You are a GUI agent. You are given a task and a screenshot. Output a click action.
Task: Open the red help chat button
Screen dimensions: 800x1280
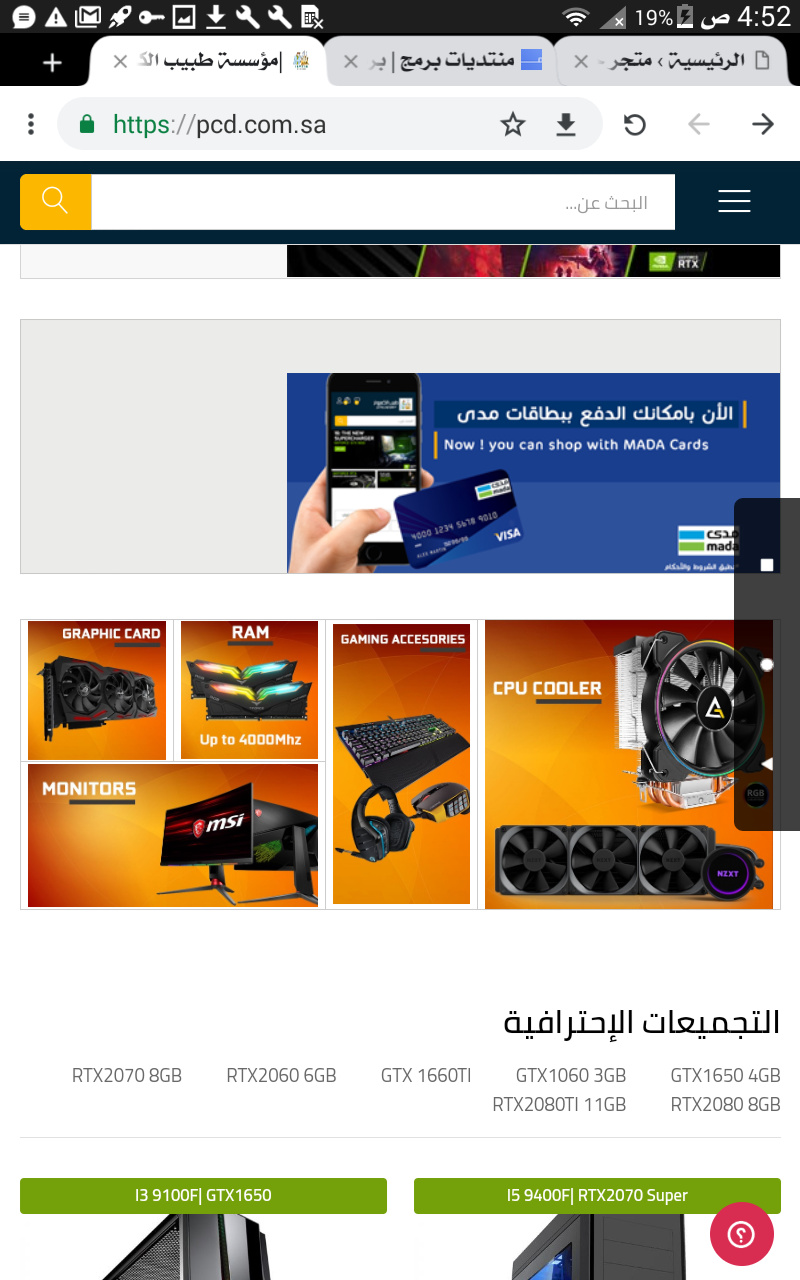coord(741,1233)
